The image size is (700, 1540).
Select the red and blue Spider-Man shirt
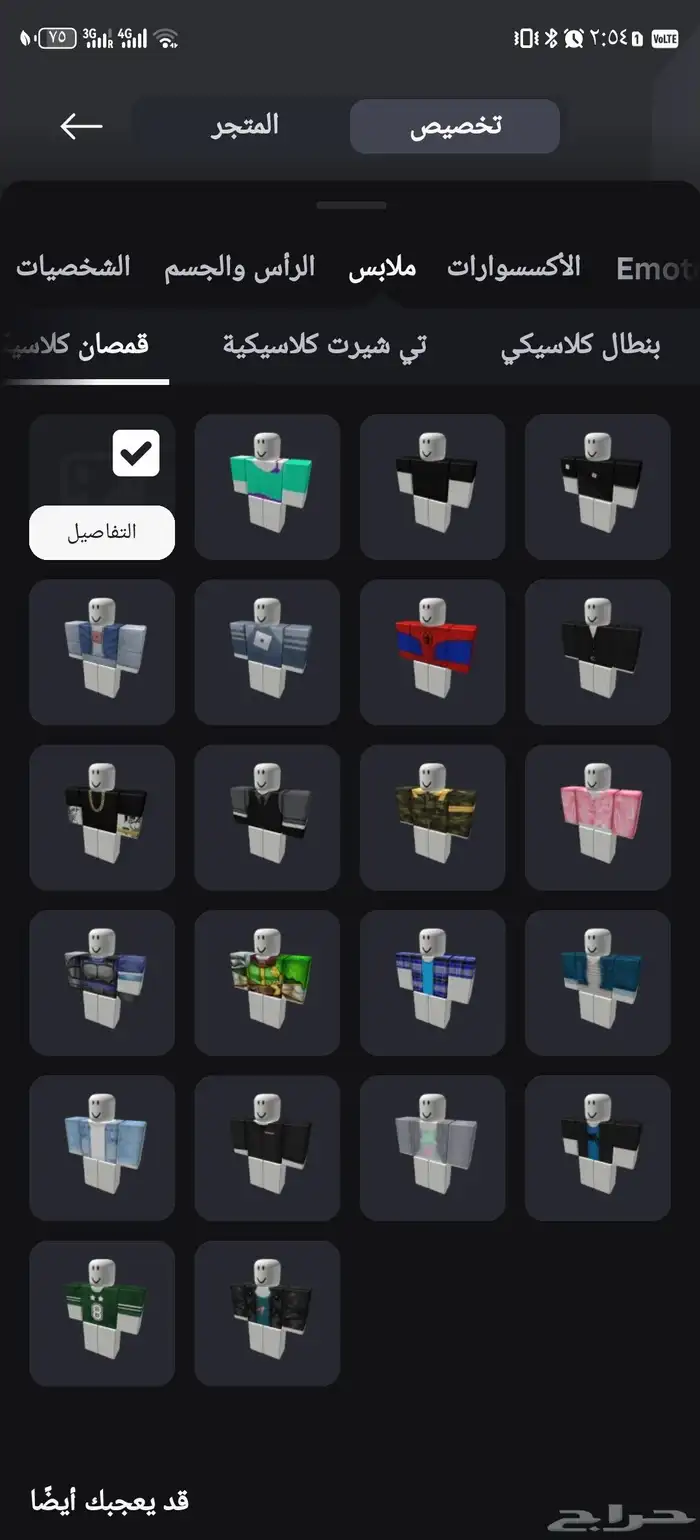pos(432,652)
